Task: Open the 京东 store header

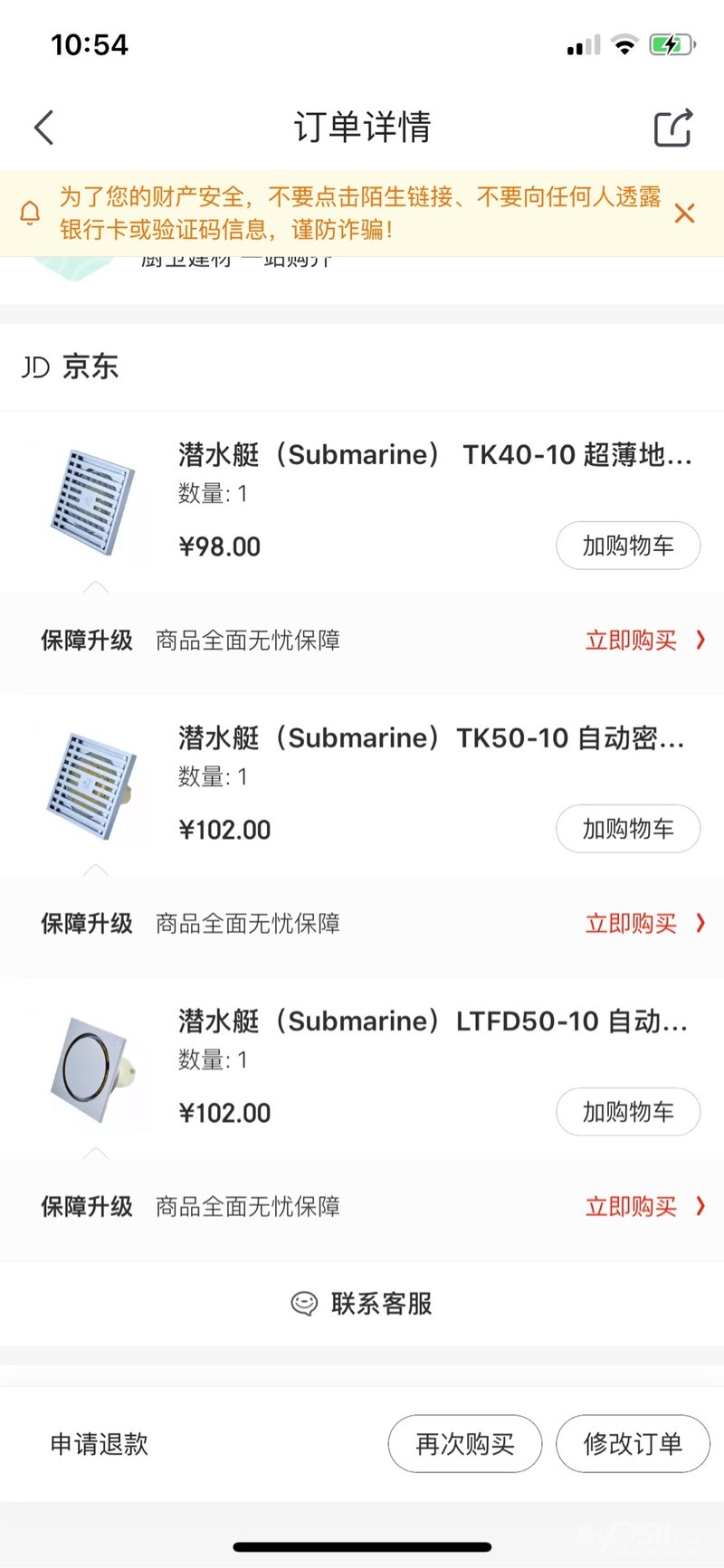Action: [71, 367]
